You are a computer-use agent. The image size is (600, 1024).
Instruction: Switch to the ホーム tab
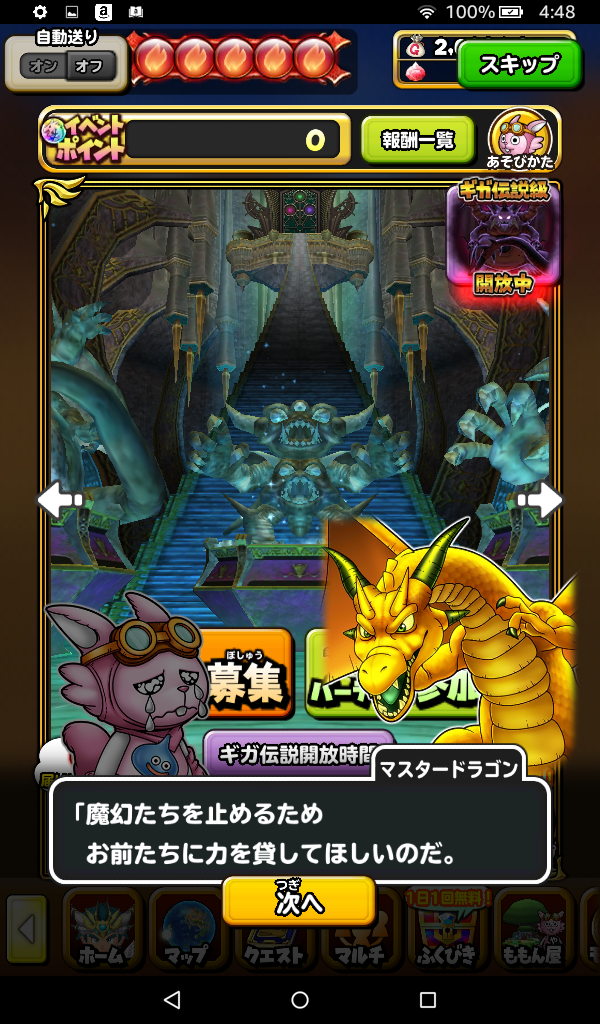coord(103,933)
